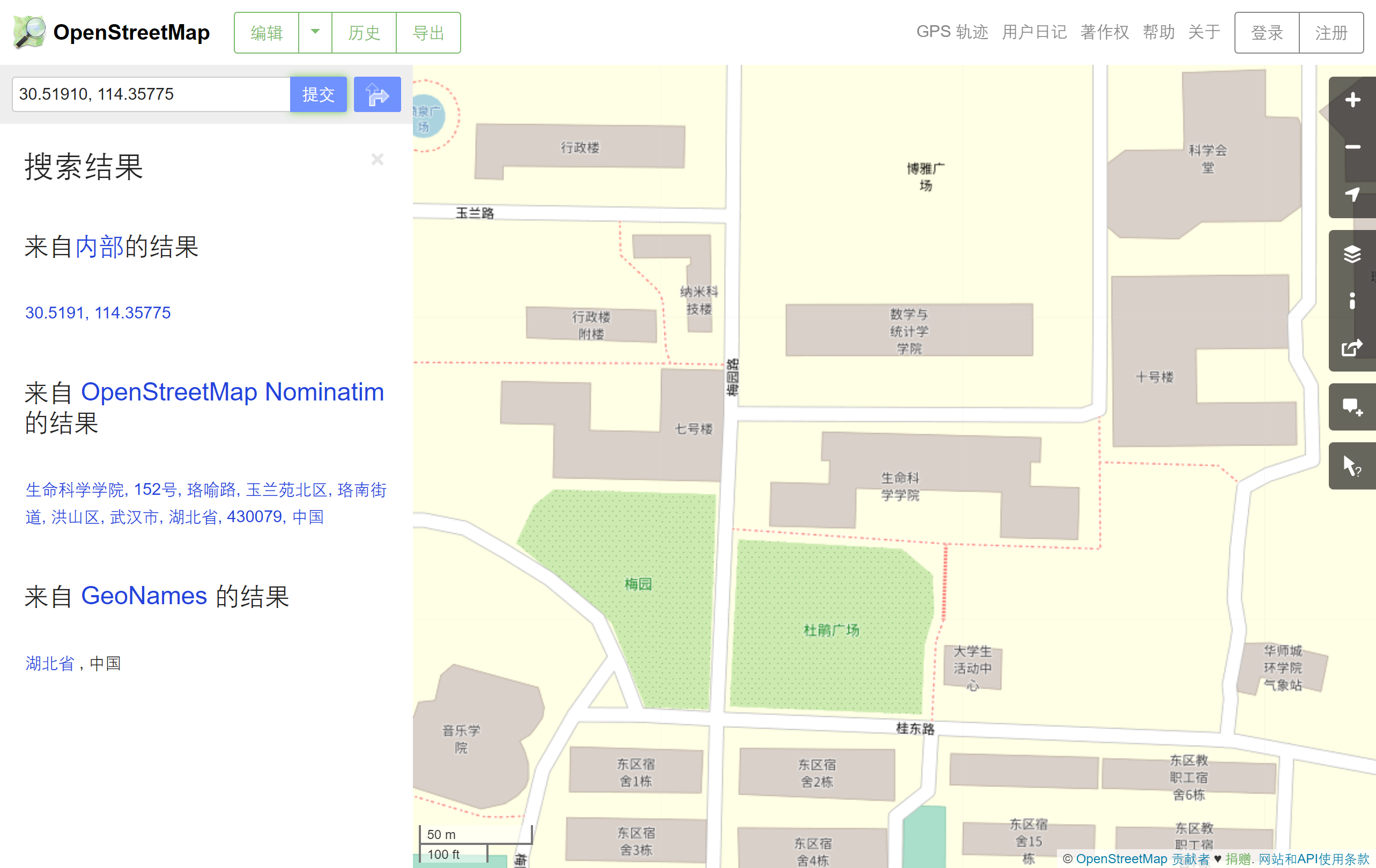The image size is (1376, 868).
Task: Open 用户日记 (User Diaries) link
Action: click(1034, 32)
